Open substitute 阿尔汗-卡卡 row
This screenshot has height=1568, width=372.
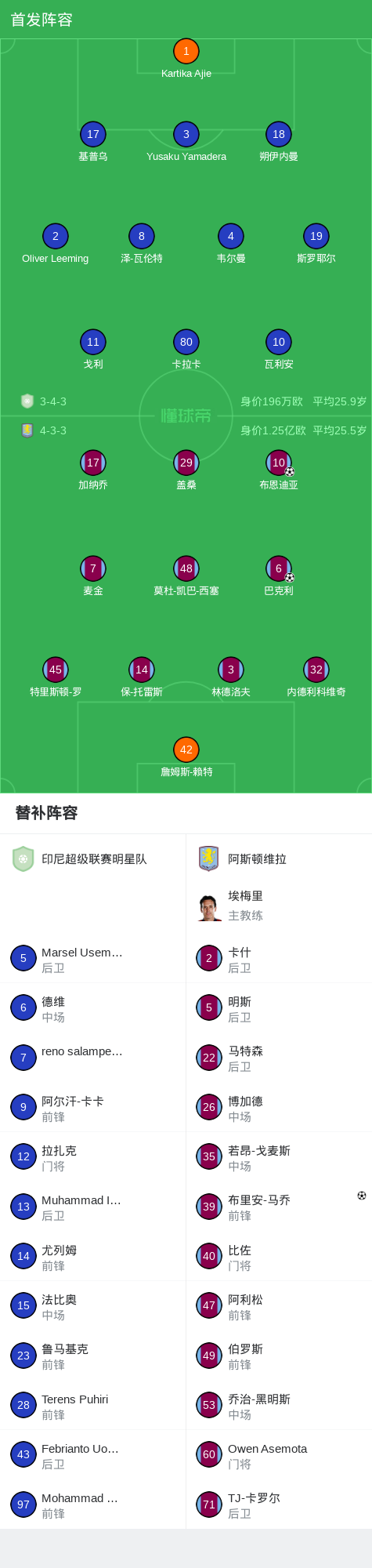coord(93,1107)
